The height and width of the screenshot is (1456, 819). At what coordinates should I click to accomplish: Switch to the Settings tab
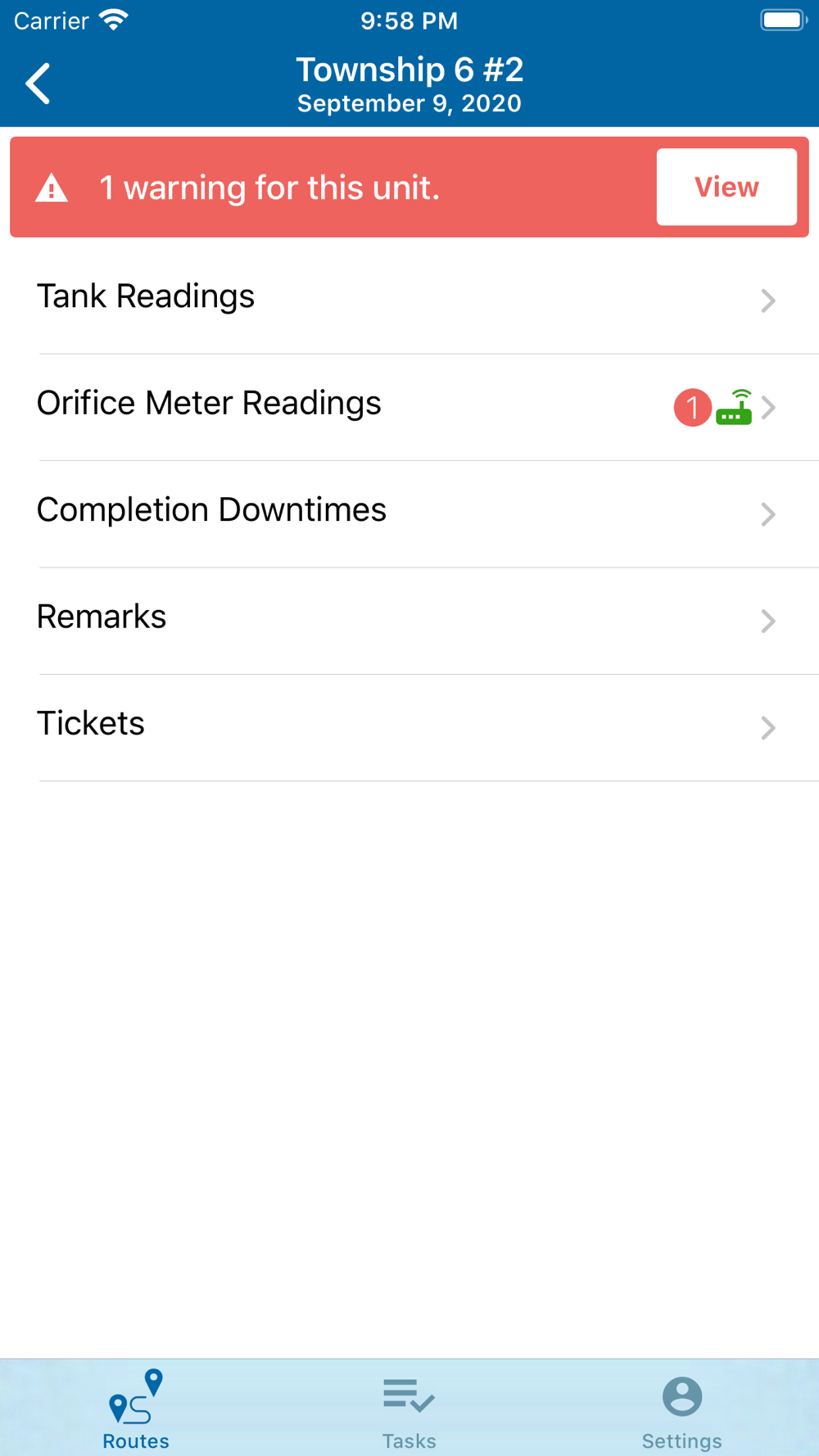pos(681,1409)
